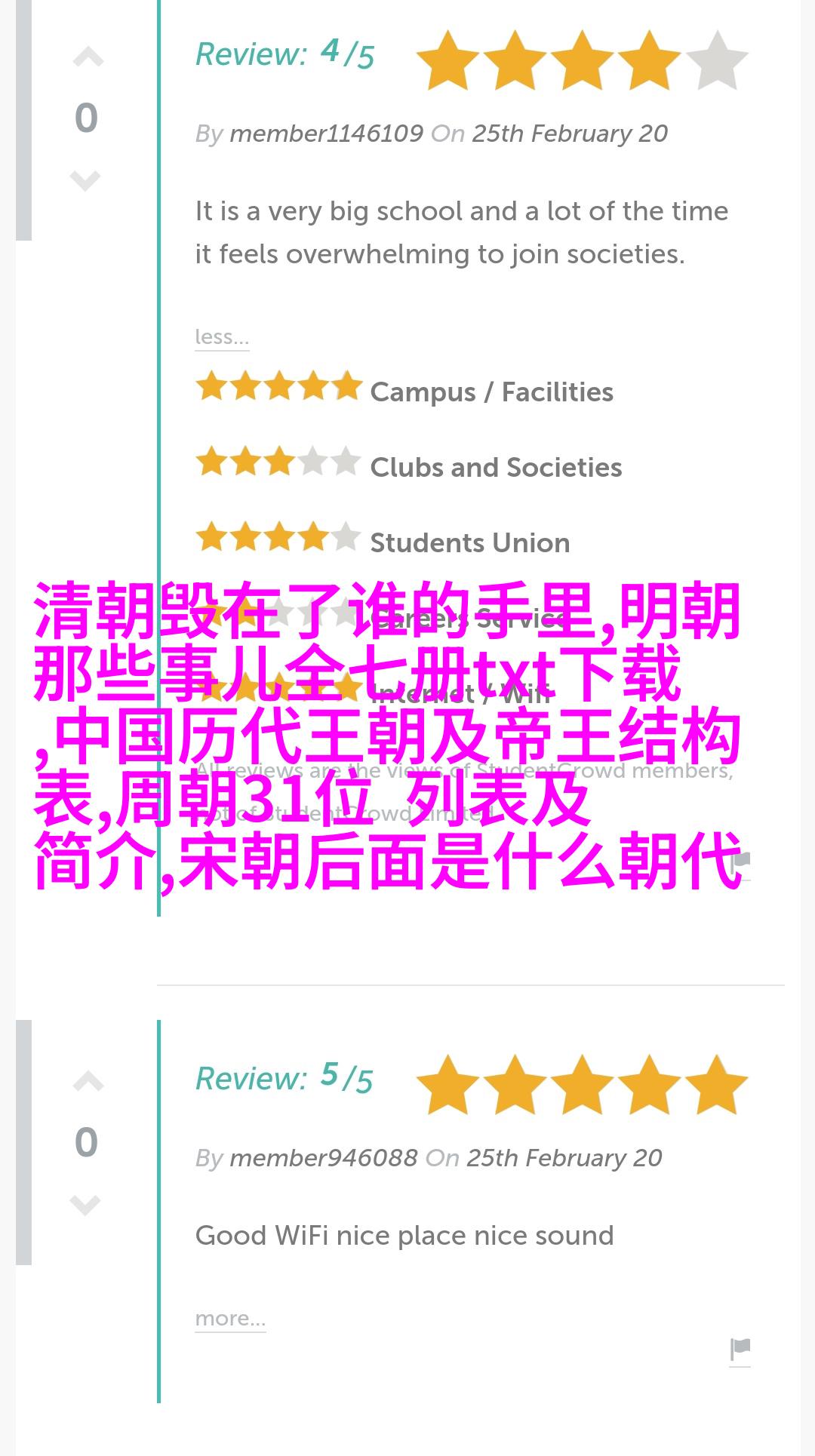815x1456 pixels.
Task: Expand the 'Good WiFi' review with 'more...'
Action: click(230, 1319)
